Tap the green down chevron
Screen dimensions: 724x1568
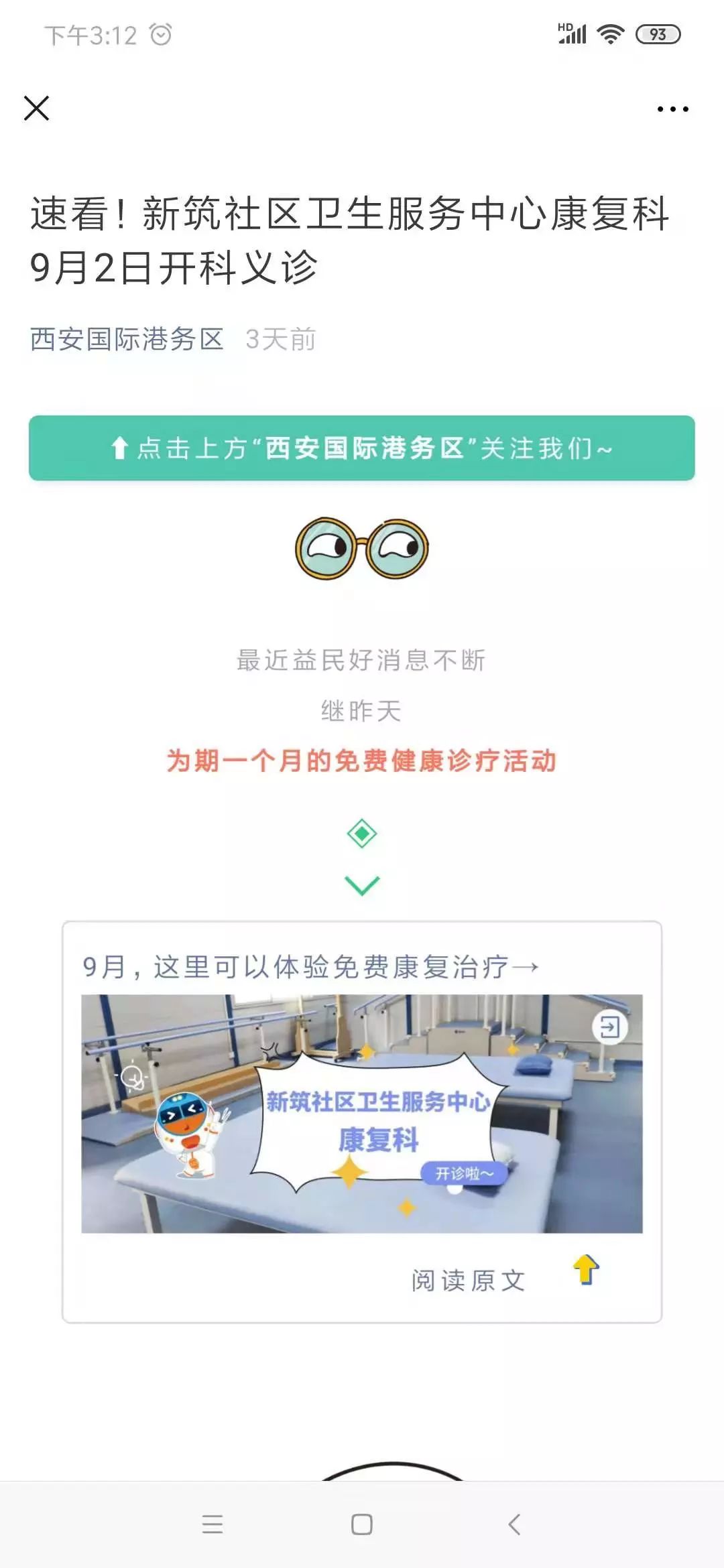362,885
